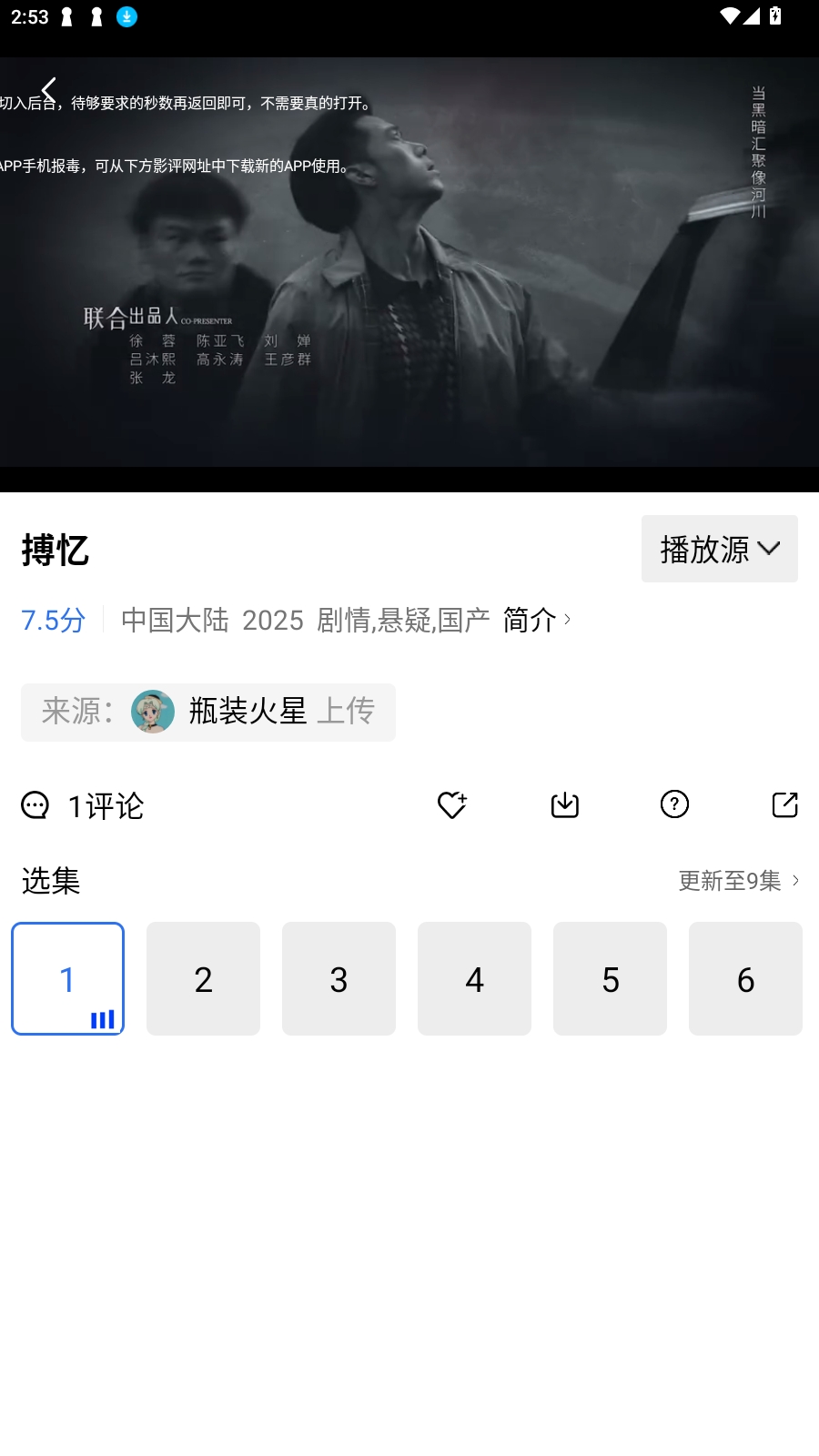Open the 1评论 comments

(84, 805)
